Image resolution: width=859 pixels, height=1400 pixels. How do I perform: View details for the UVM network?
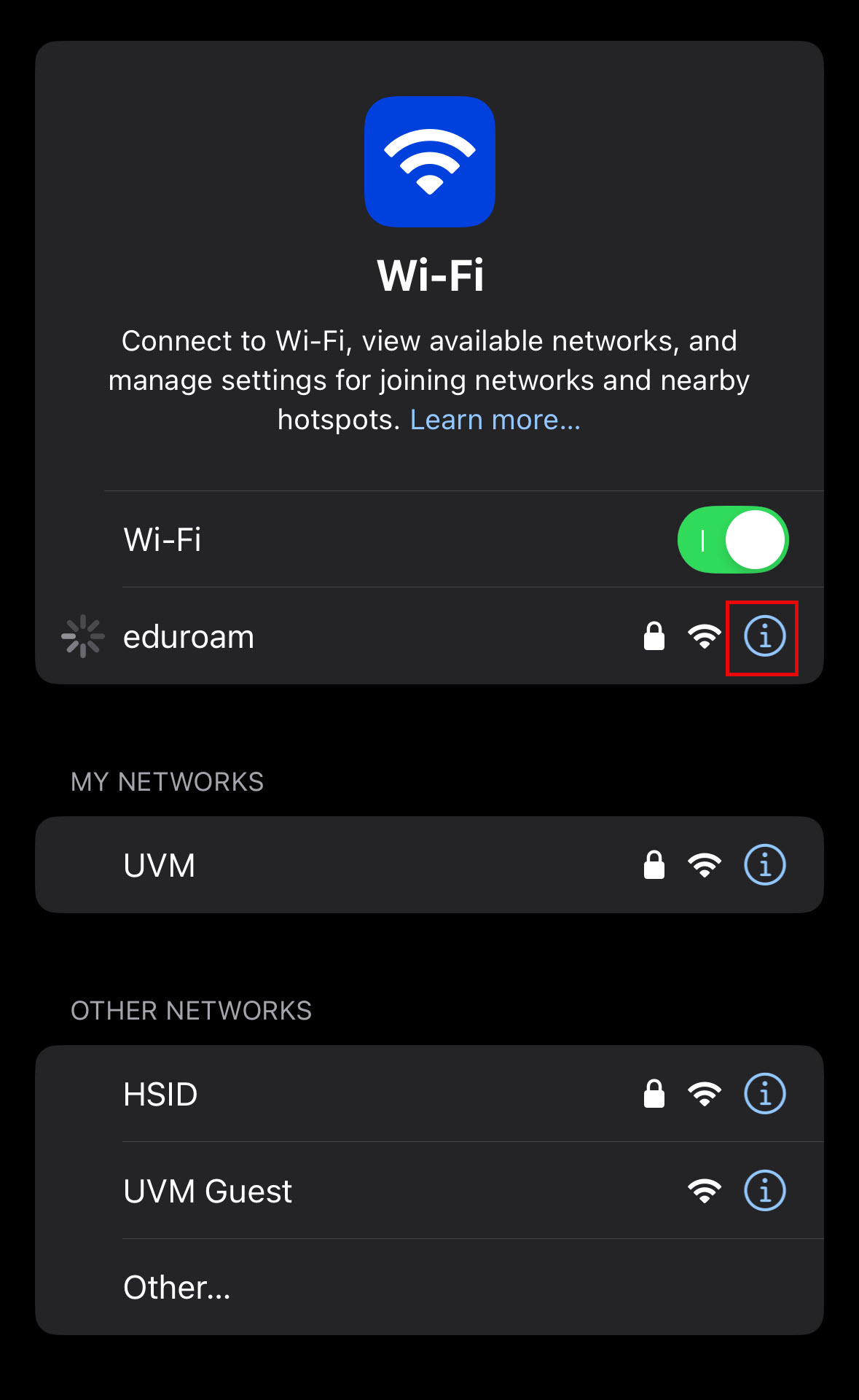pyautogui.click(x=764, y=865)
